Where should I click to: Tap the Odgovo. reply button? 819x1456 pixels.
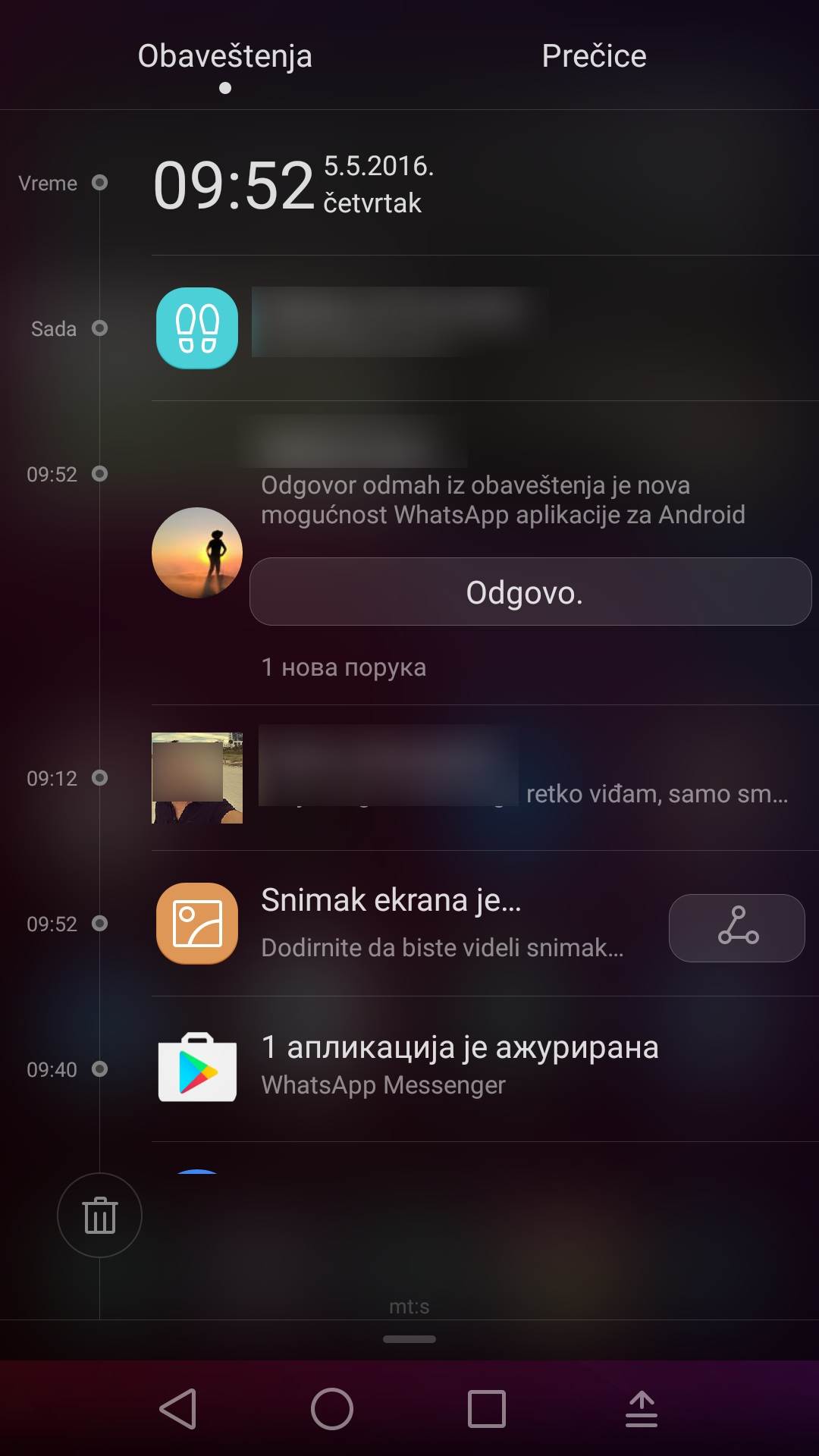[x=530, y=591]
